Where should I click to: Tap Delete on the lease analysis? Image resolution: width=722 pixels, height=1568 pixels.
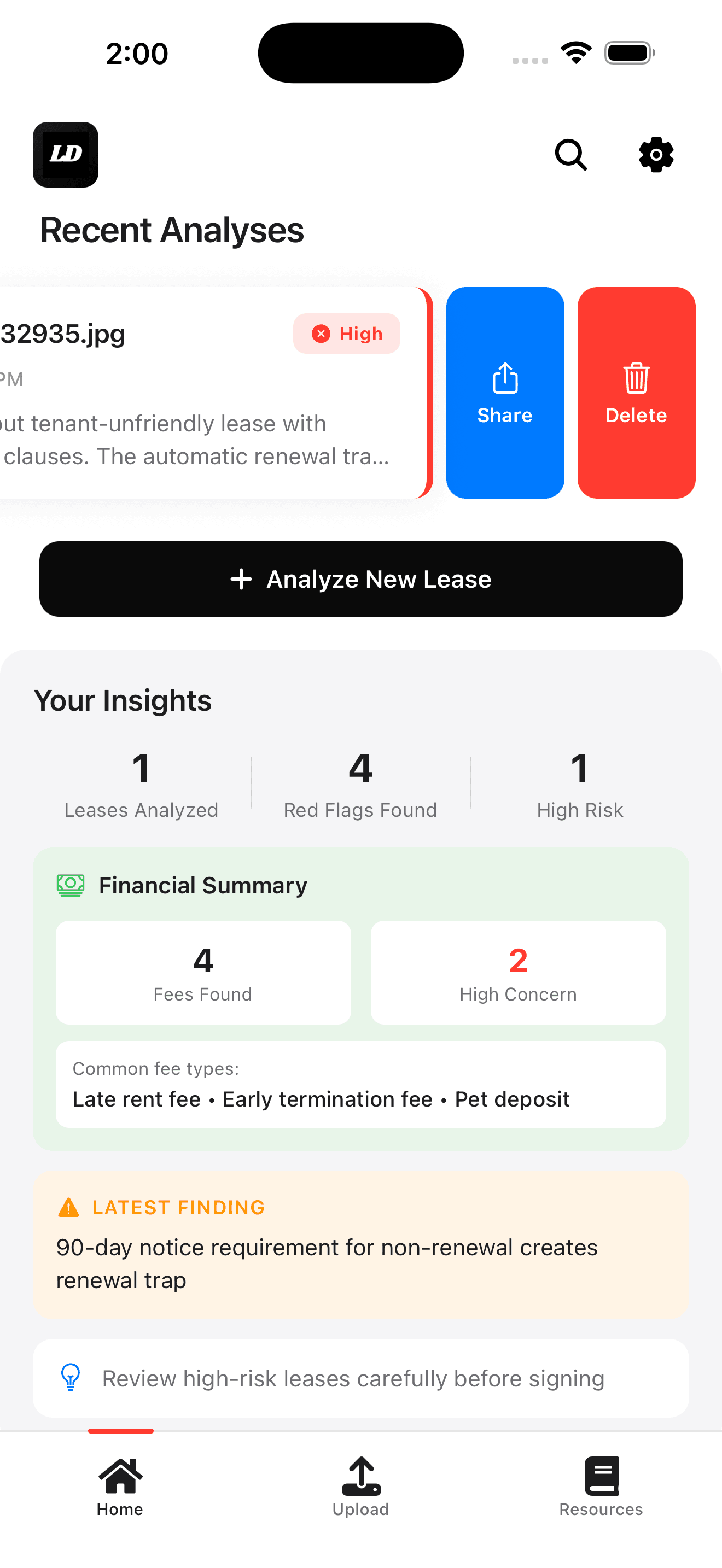point(636,393)
